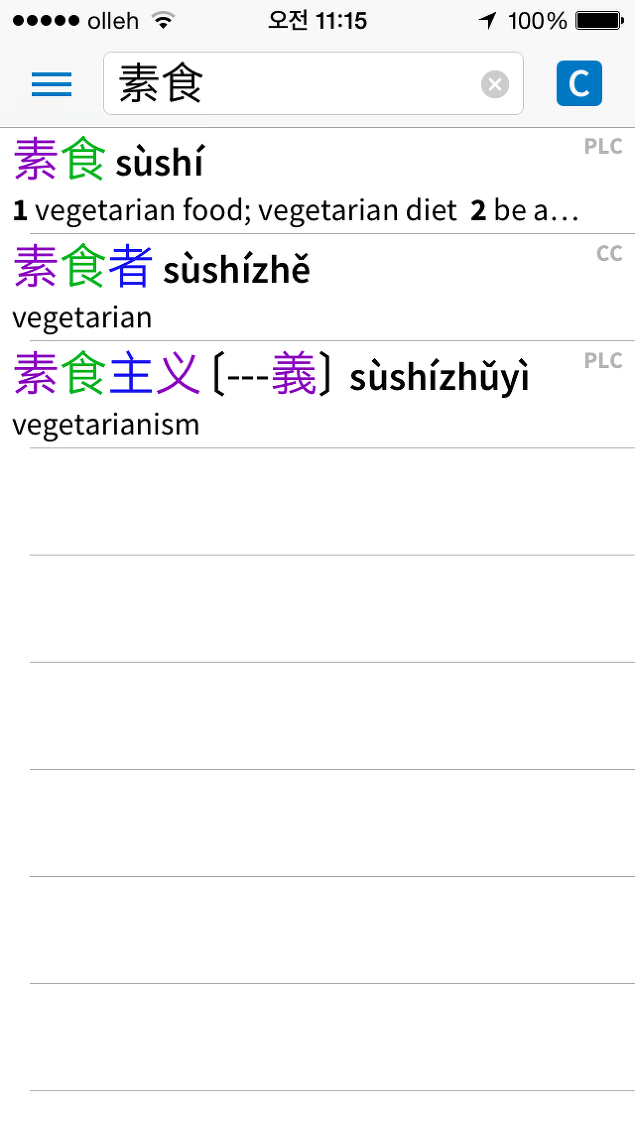
Task: Clear the search text
Action: pyautogui.click(x=495, y=84)
